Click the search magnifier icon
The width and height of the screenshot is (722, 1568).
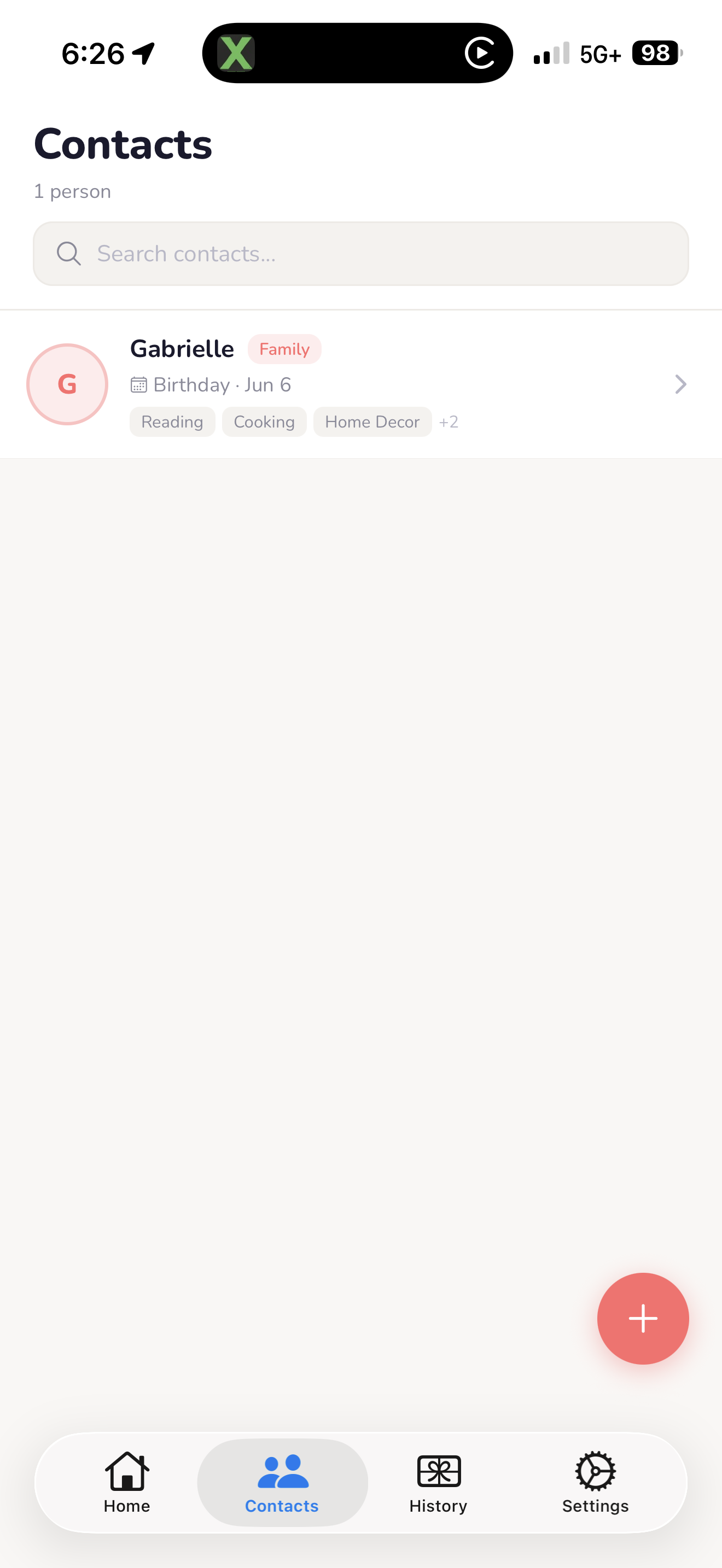pyautogui.click(x=68, y=253)
